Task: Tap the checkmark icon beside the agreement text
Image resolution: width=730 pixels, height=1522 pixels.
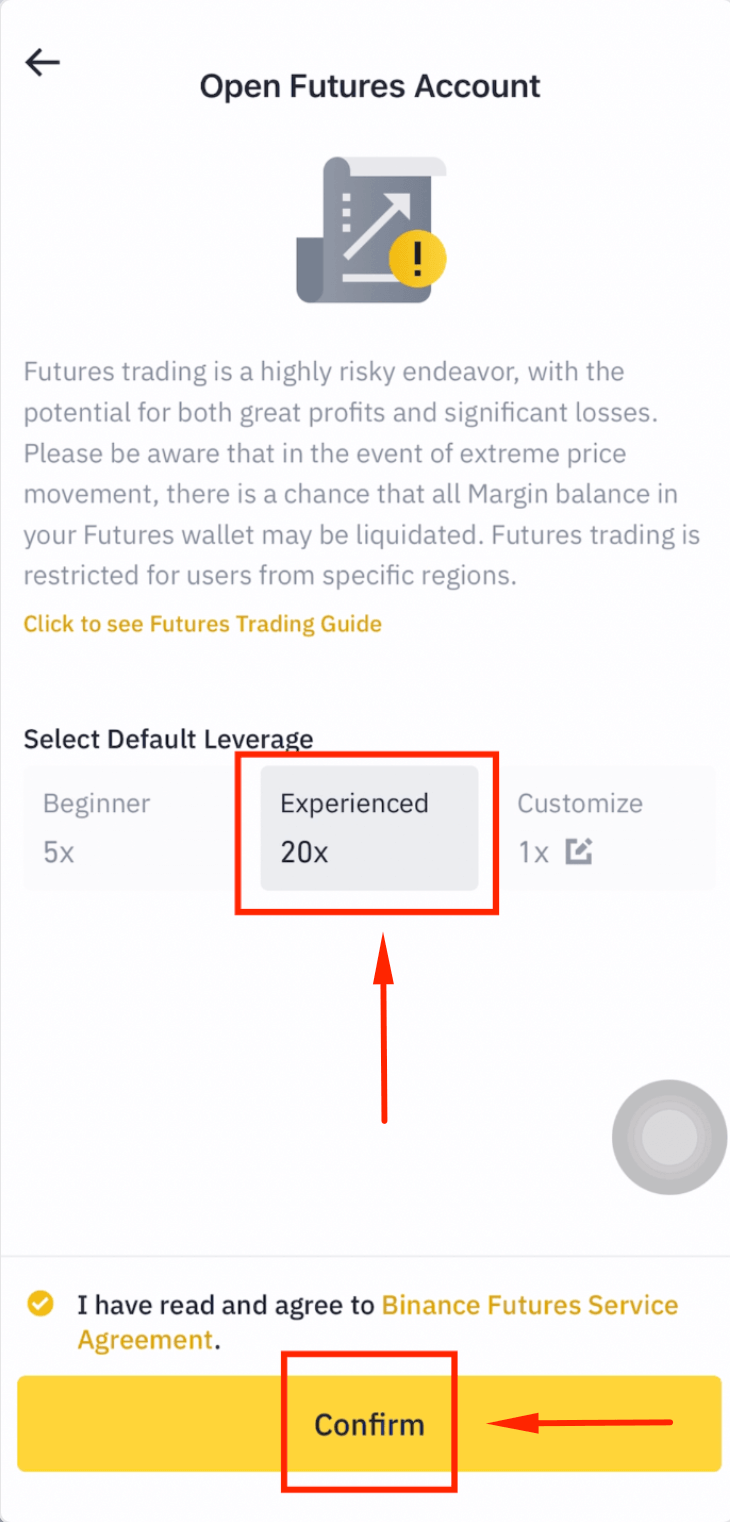Action: (40, 1305)
